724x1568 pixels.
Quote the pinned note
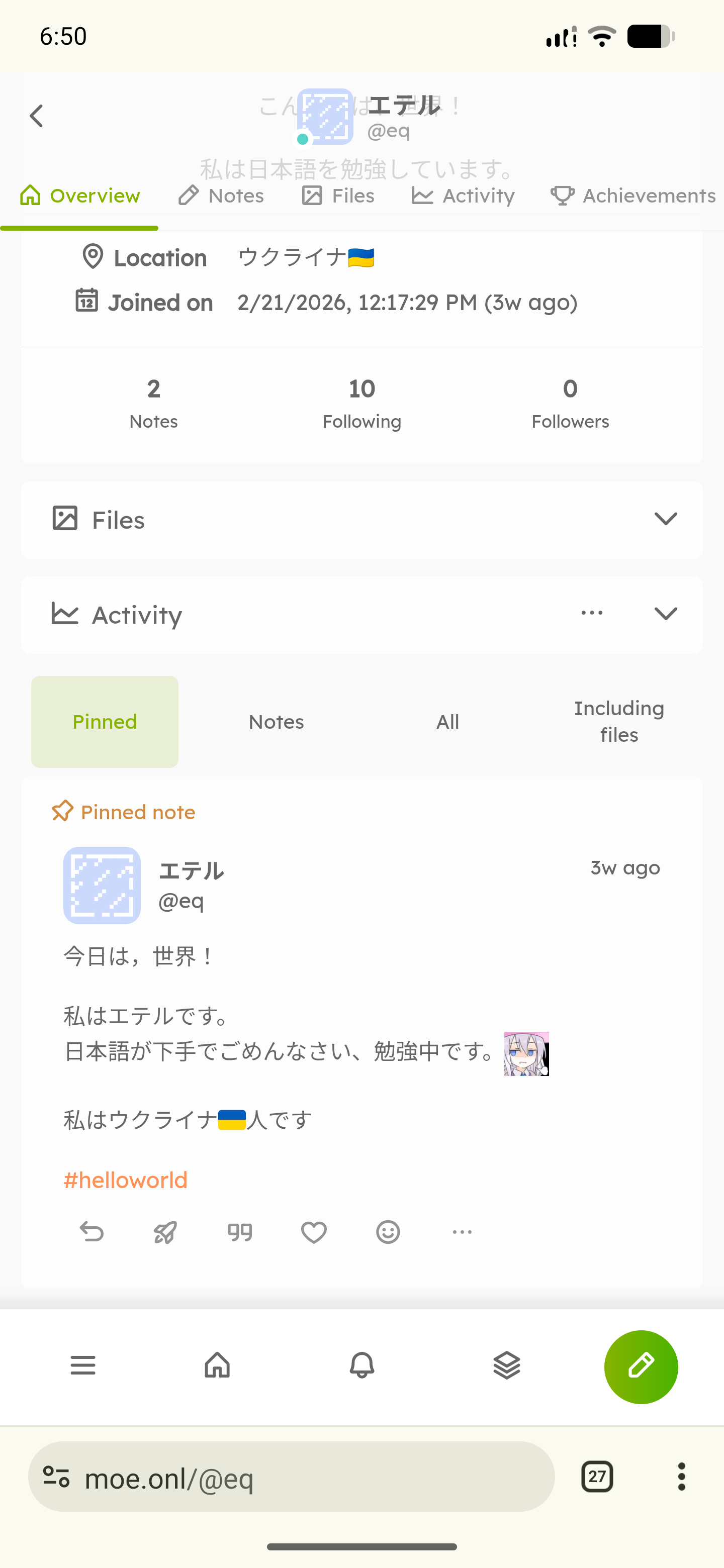240,1232
